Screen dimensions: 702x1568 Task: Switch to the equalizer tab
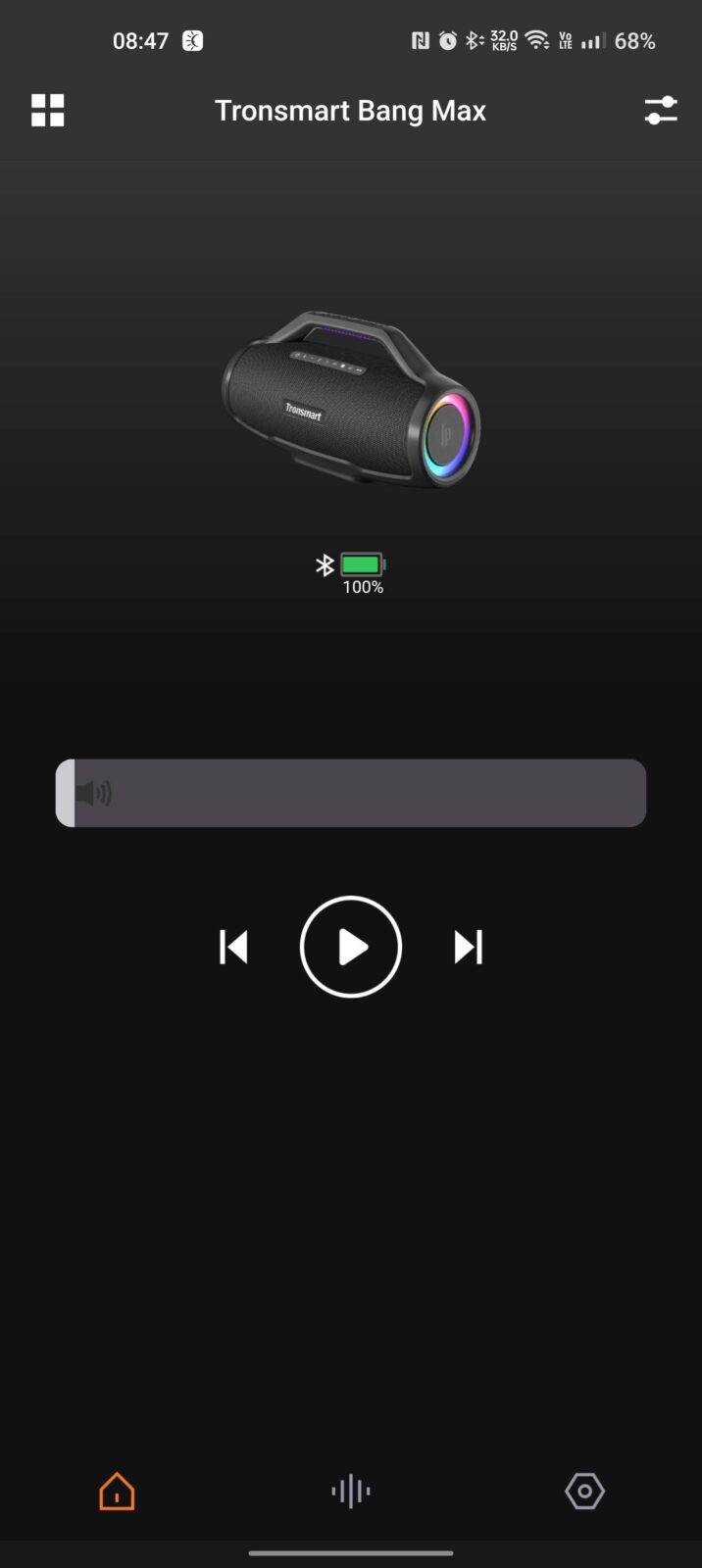351,1492
